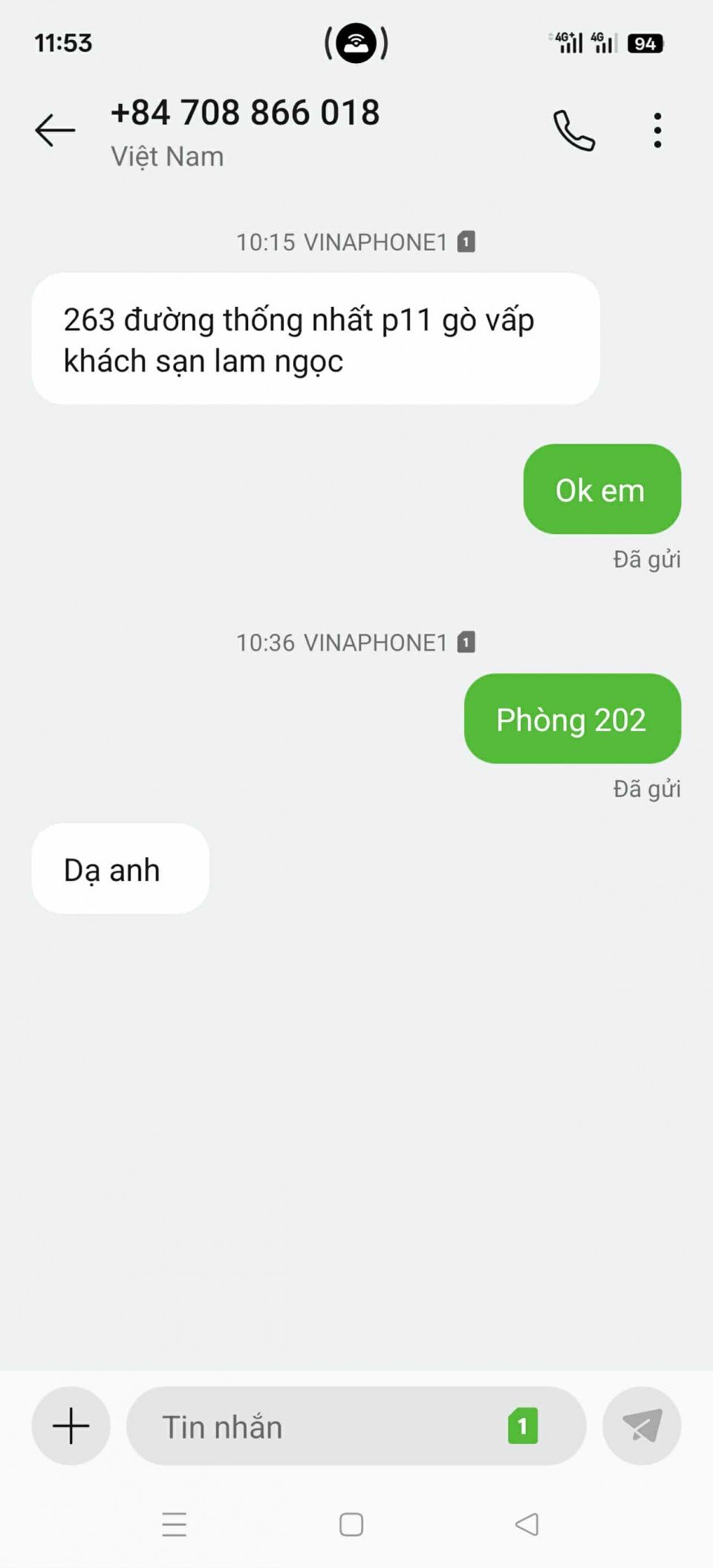Go back to the conversations list
Viewport: 713px width, 1568px height.
(x=55, y=131)
